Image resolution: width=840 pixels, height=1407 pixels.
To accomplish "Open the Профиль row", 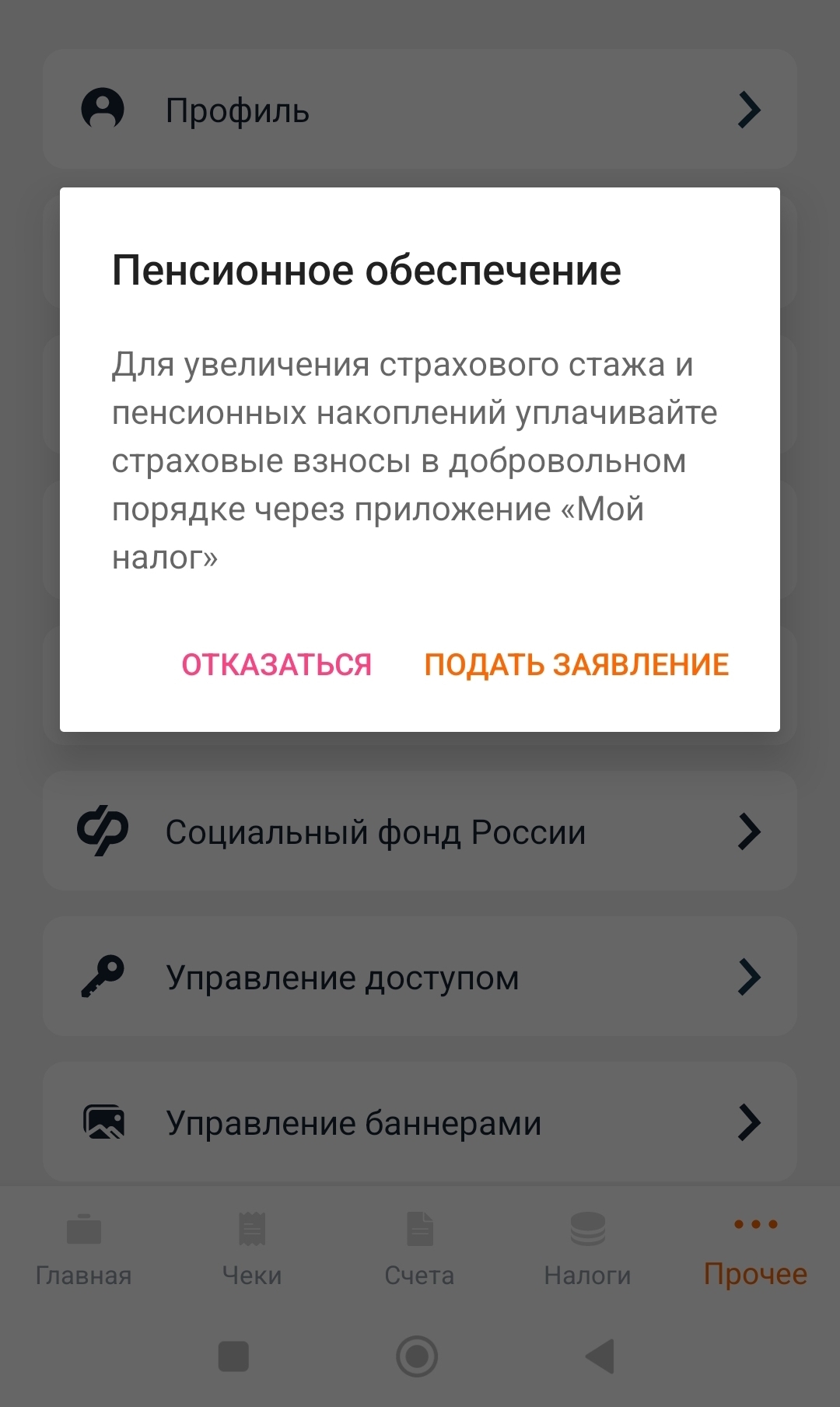I will coord(420,110).
